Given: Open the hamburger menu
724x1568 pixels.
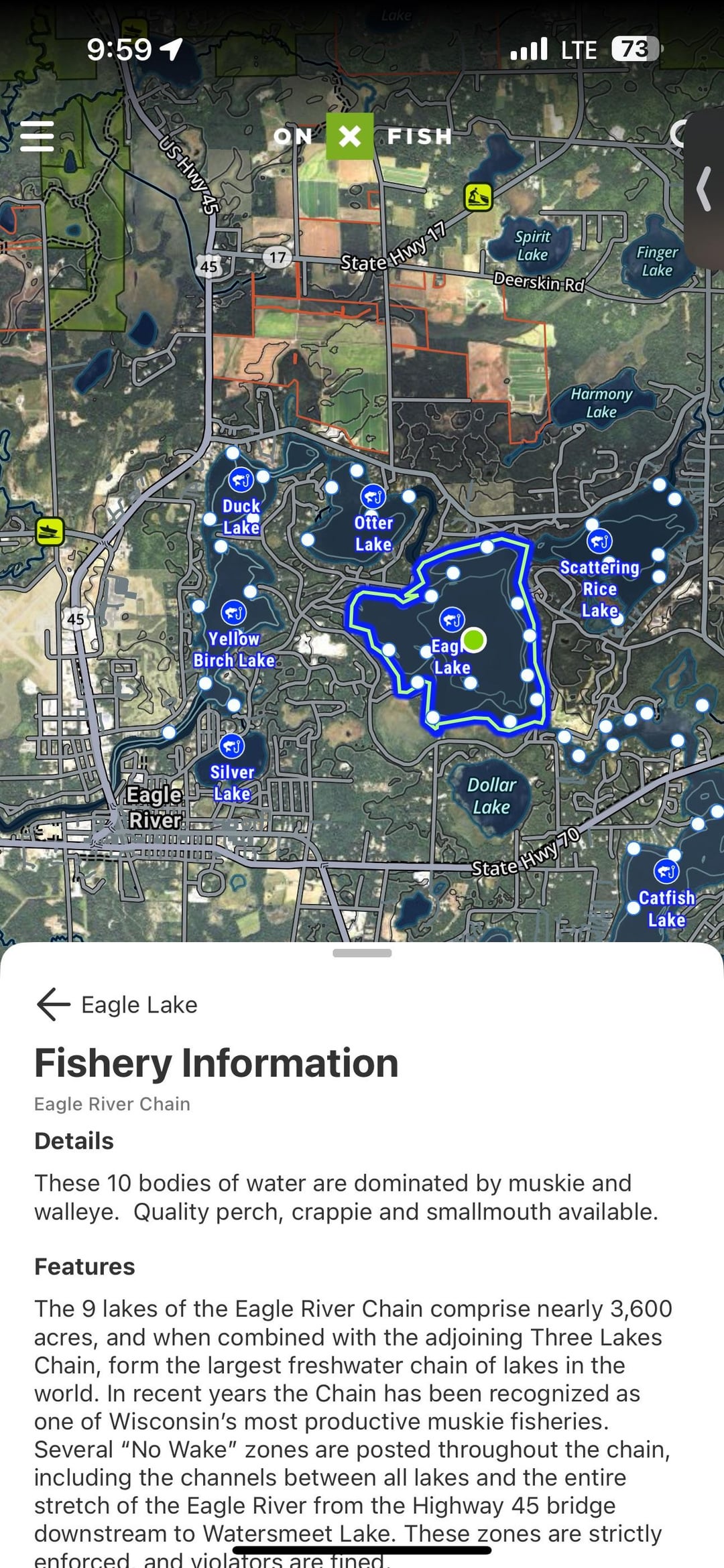Looking at the screenshot, I should [x=37, y=136].
